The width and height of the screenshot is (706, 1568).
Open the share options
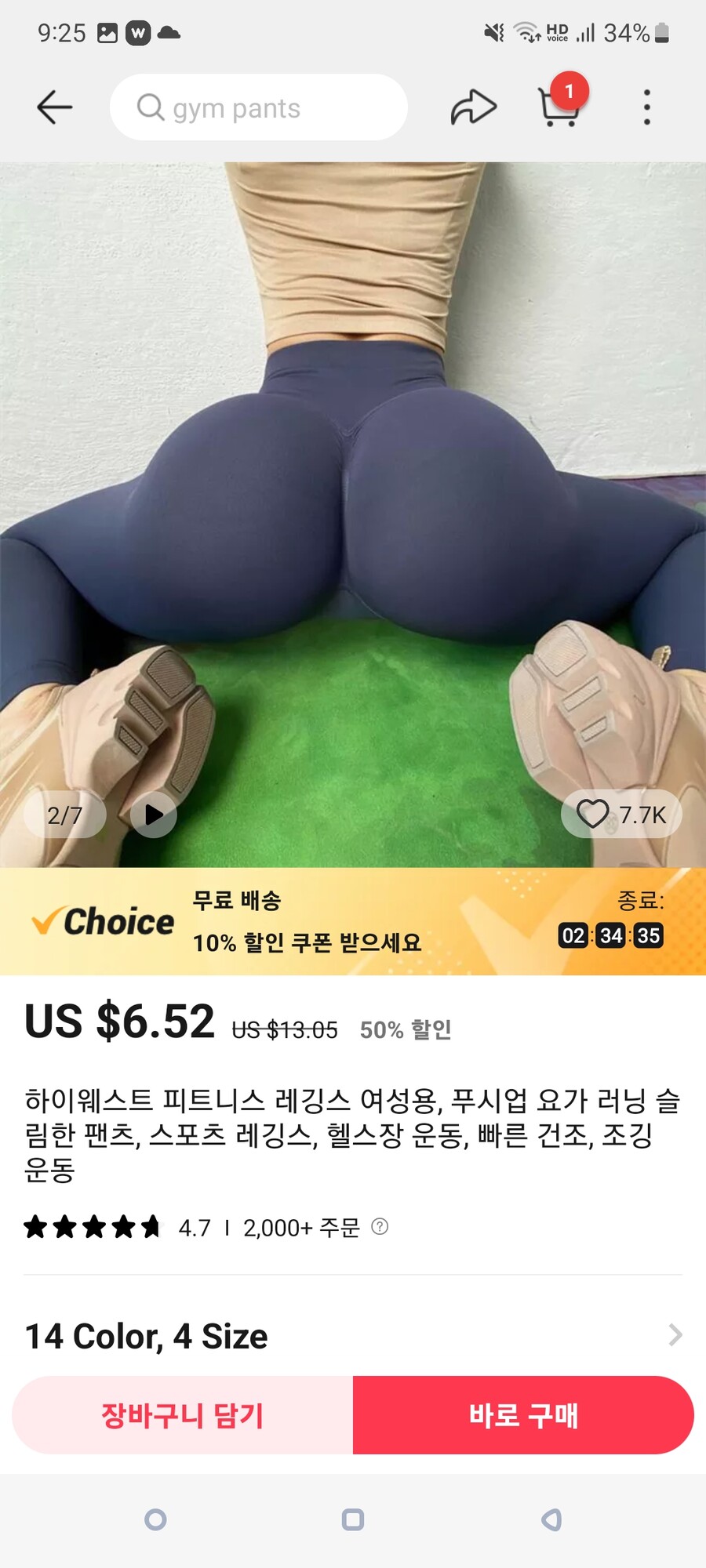475,107
